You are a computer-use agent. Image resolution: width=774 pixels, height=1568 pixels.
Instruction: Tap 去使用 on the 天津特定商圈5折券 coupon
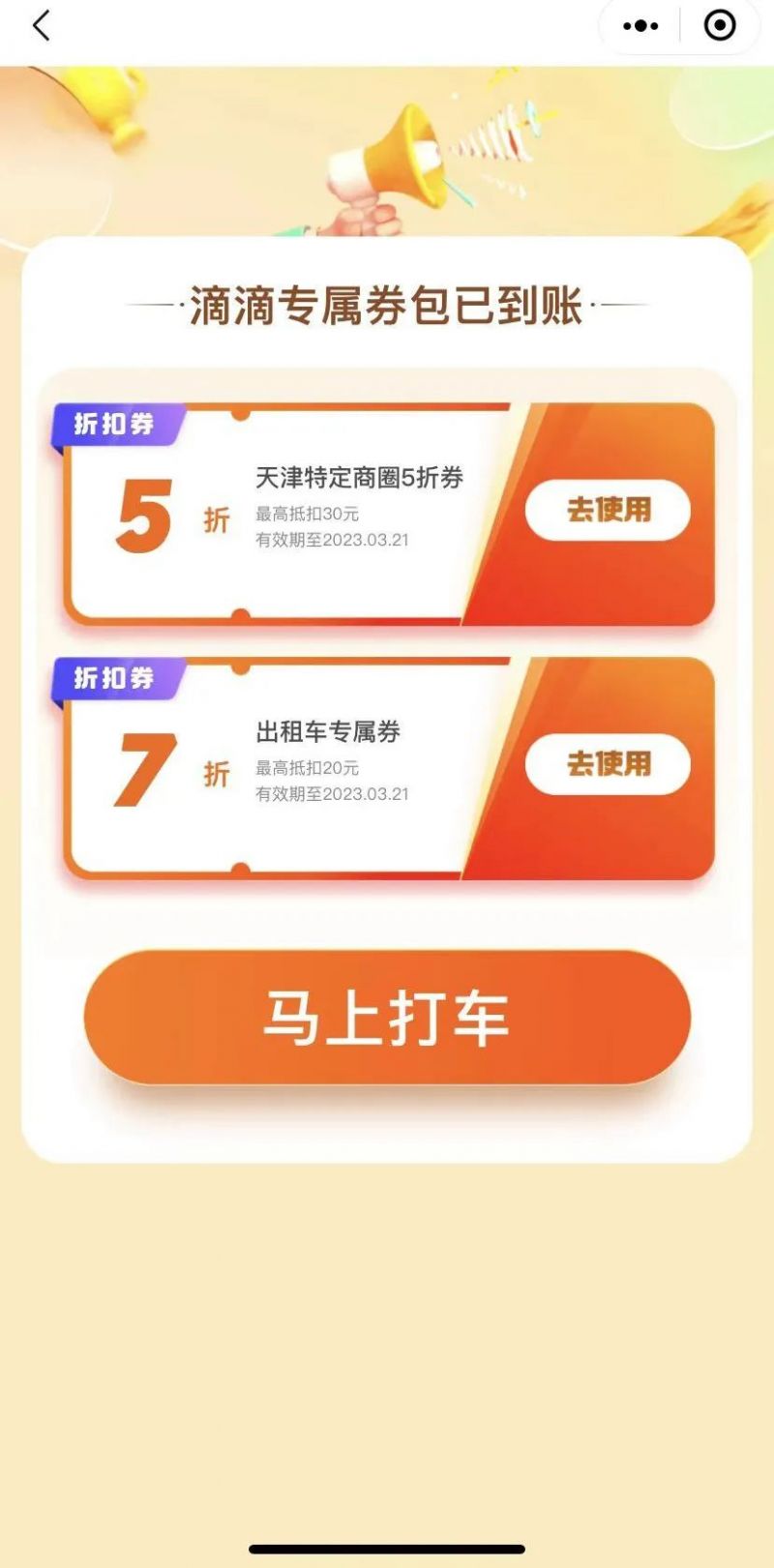tap(607, 511)
